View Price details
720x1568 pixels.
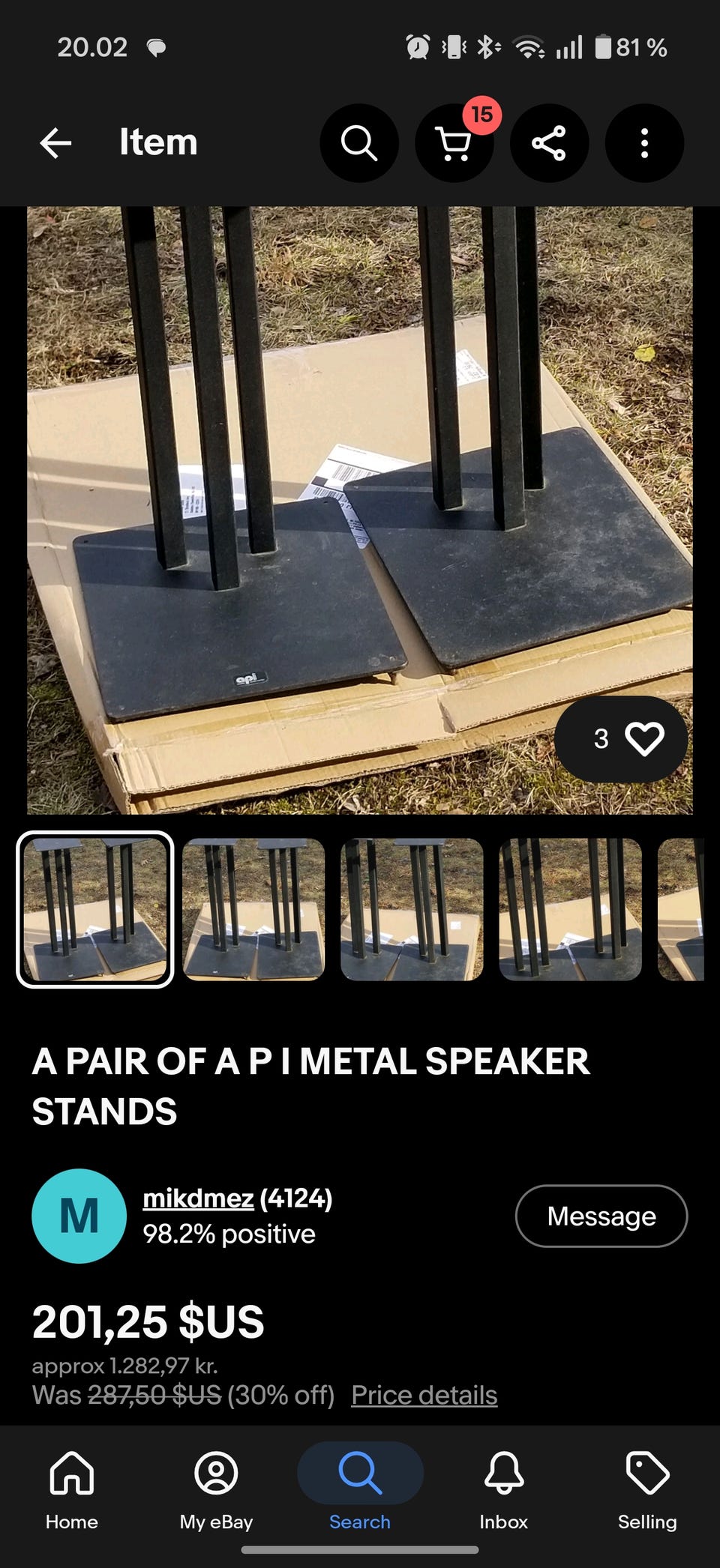pyautogui.click(x=424, y=1395)
